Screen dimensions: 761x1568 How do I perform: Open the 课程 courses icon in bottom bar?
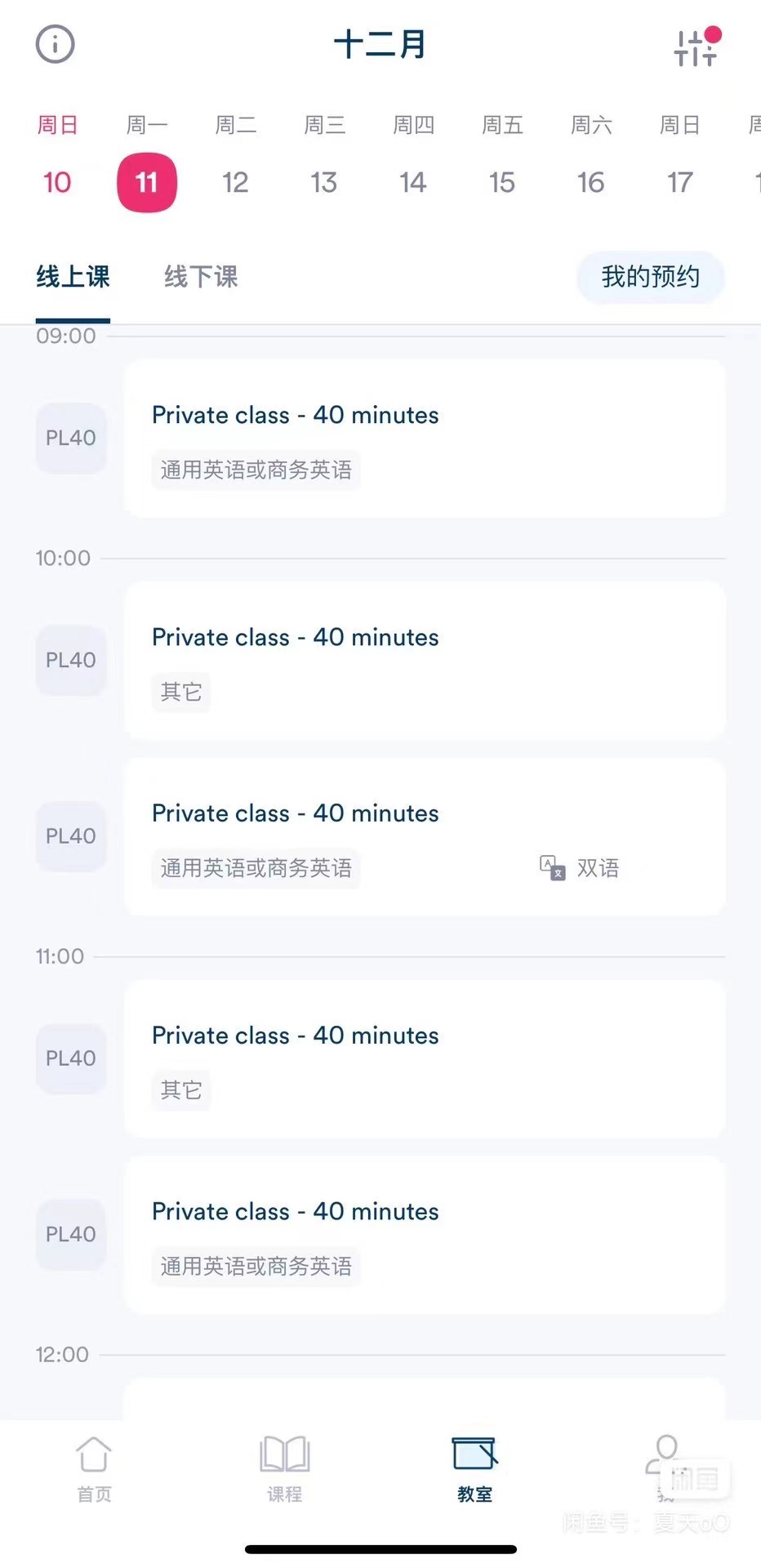pyautogui.click(x=284, y=1466)
